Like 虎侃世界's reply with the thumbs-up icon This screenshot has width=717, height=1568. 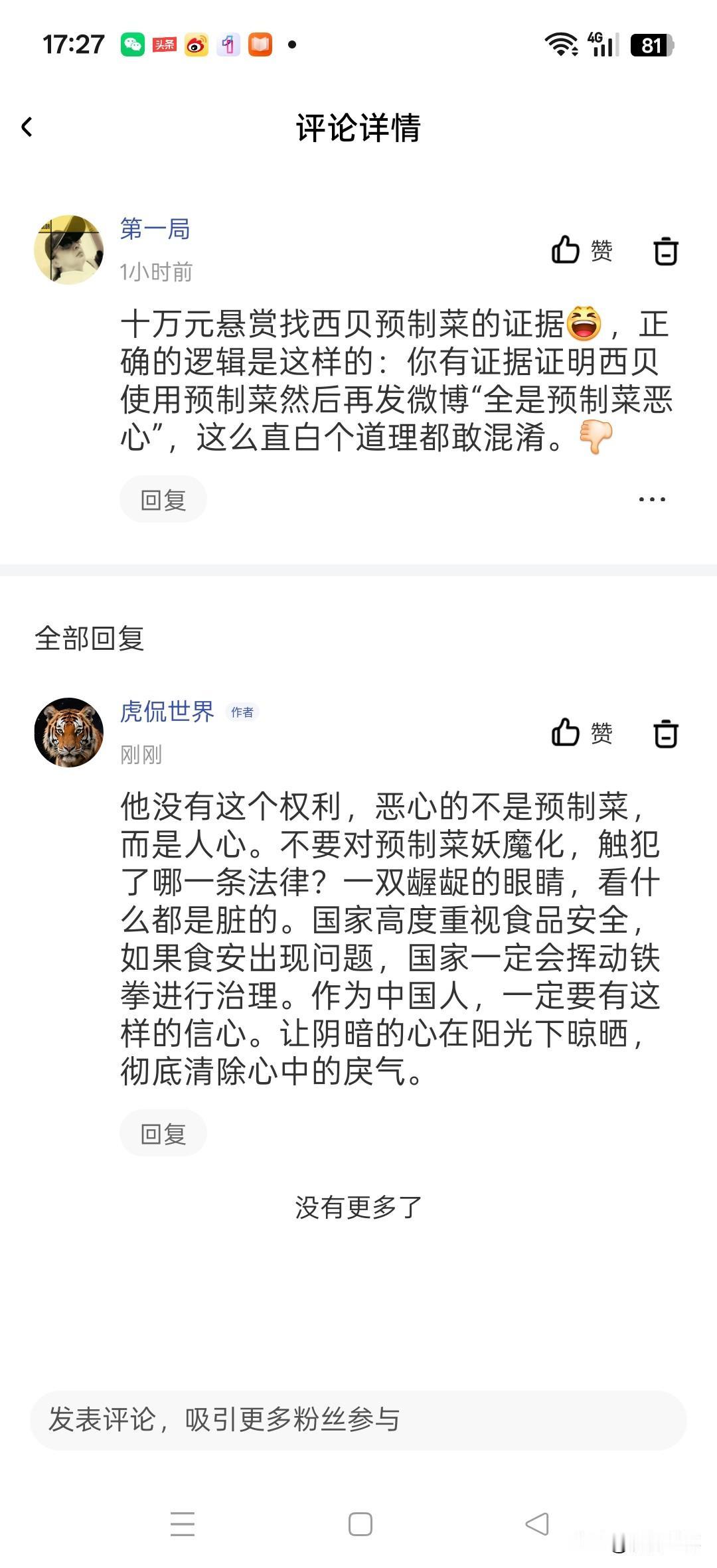pos(566,734)
